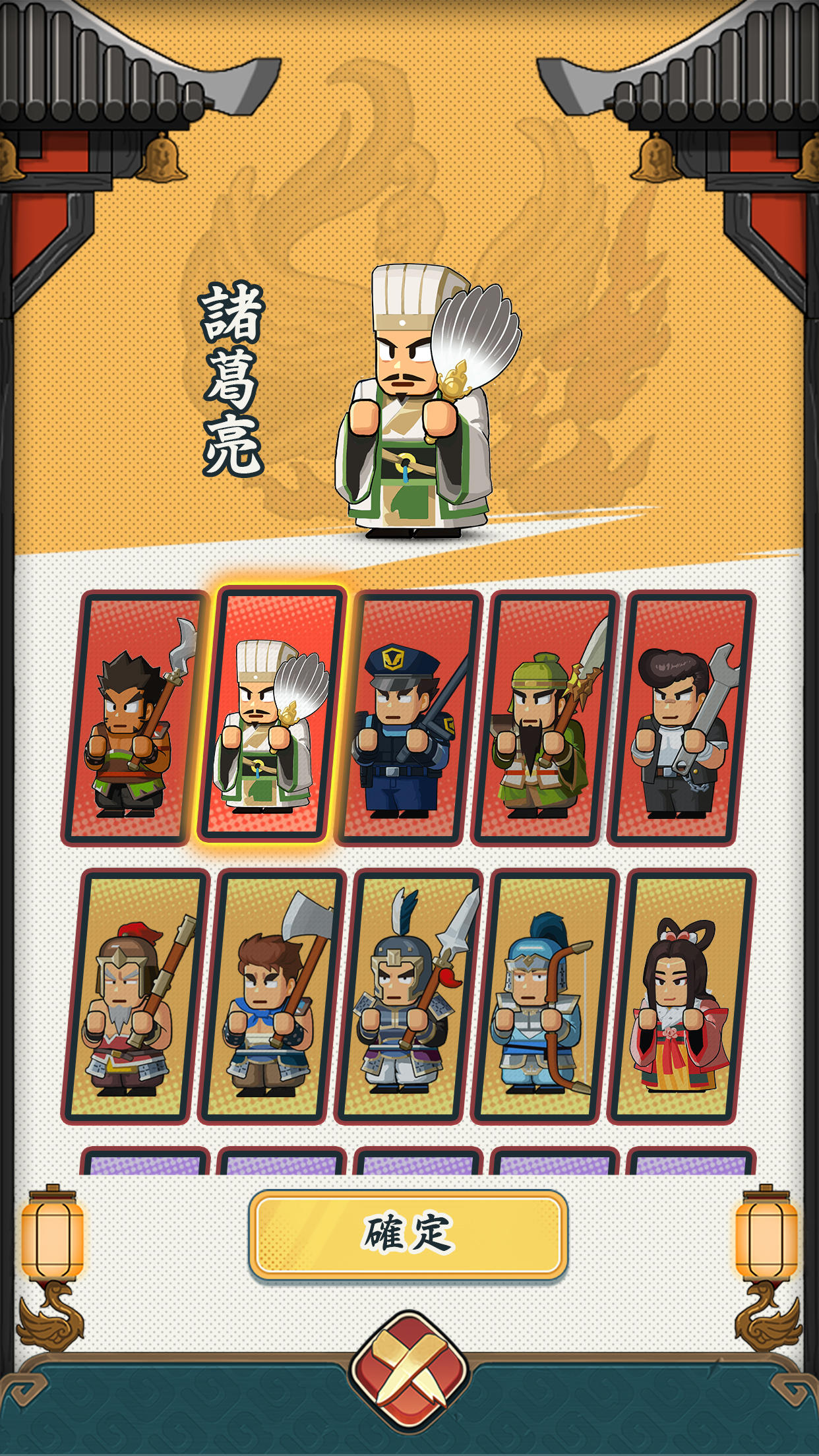Select the spiky-haired halberd warrior card
Image resolution: width=819 pixels, height=1456 pixels.
135,719
